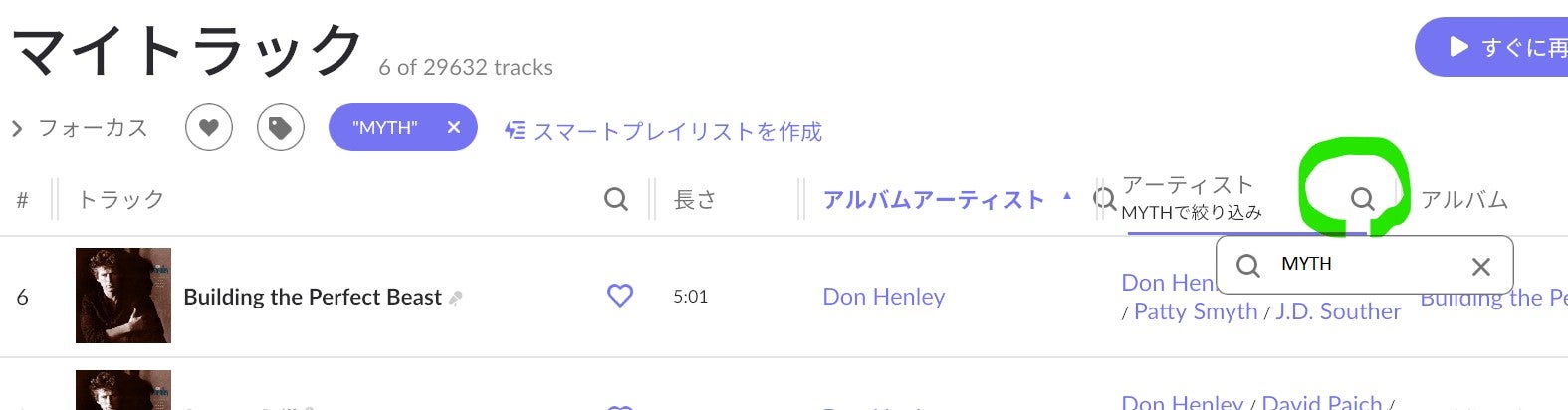Sort by アルバム column
This screenshot has height=410, width=1568.
coord(1463,199)
